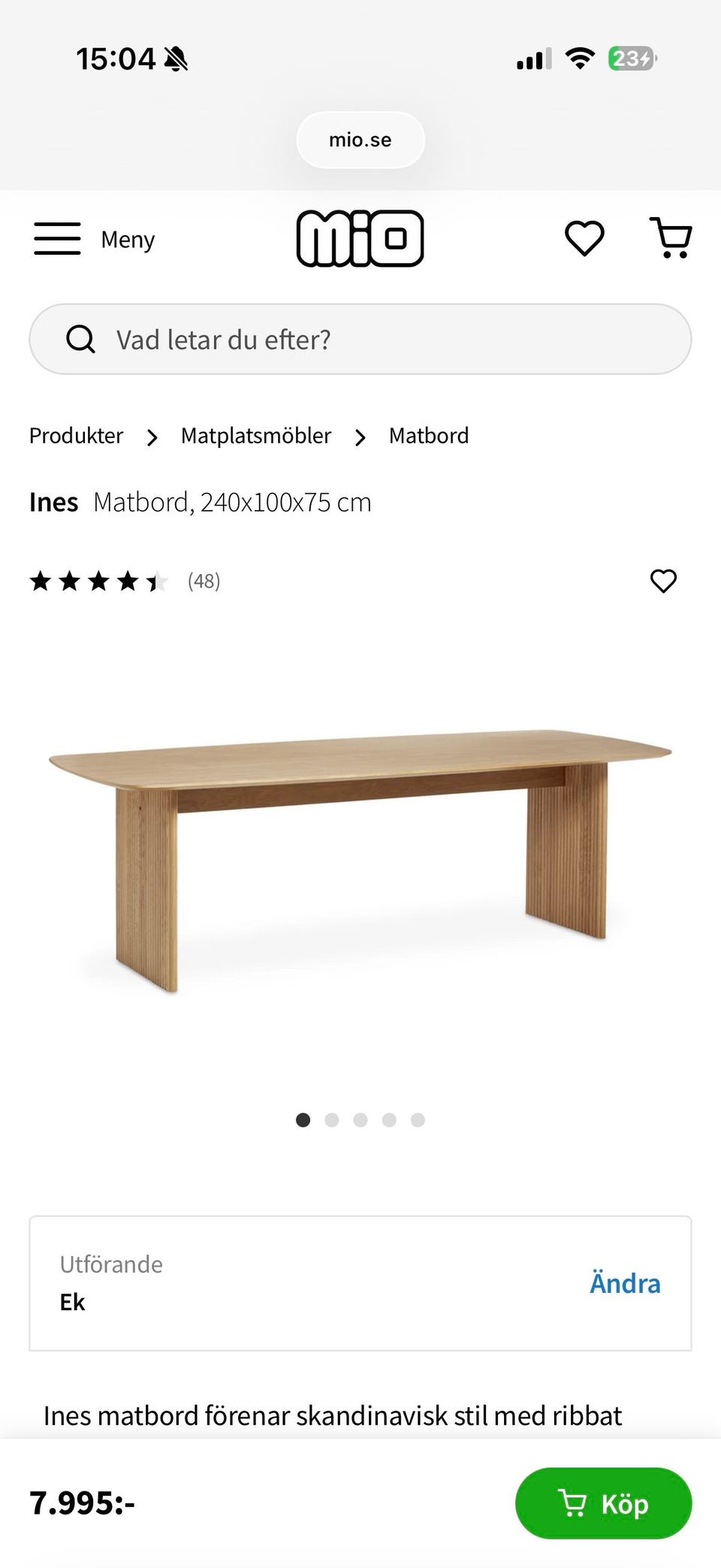This screenshot has width=721, height=1568.
Task: Tap the heart icon beside the product rating
Action: pyautogui.click(x=663, y=579)
